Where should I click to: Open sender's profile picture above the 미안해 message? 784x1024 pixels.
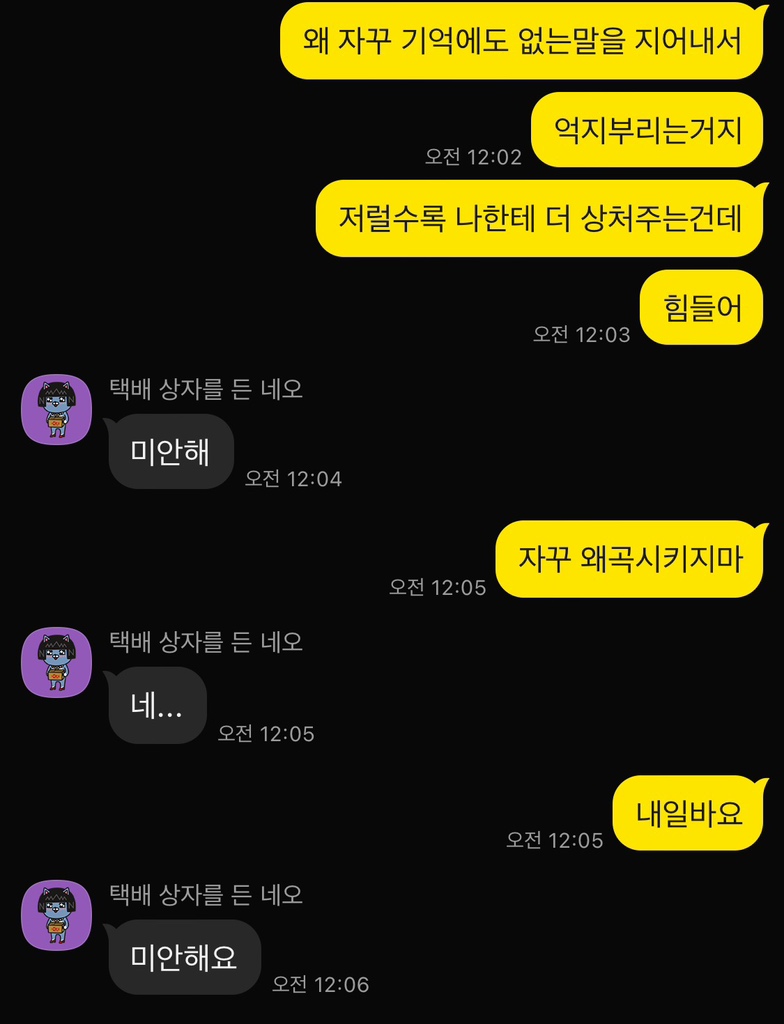click(56, 410)
